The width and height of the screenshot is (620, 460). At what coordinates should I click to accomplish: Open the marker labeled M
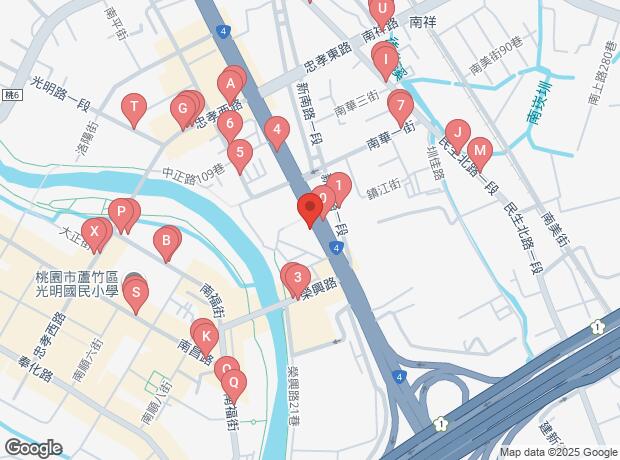480,152
